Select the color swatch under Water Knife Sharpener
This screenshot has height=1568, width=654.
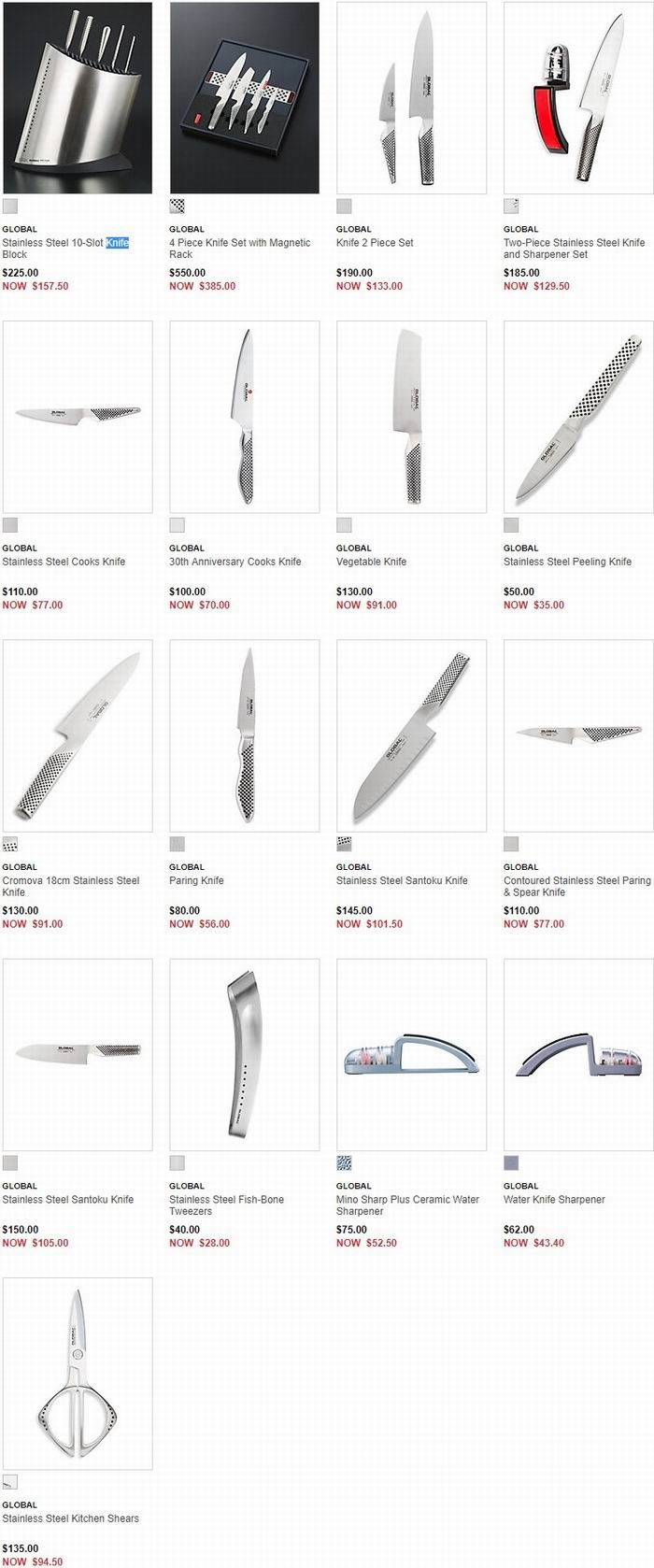511,1163
